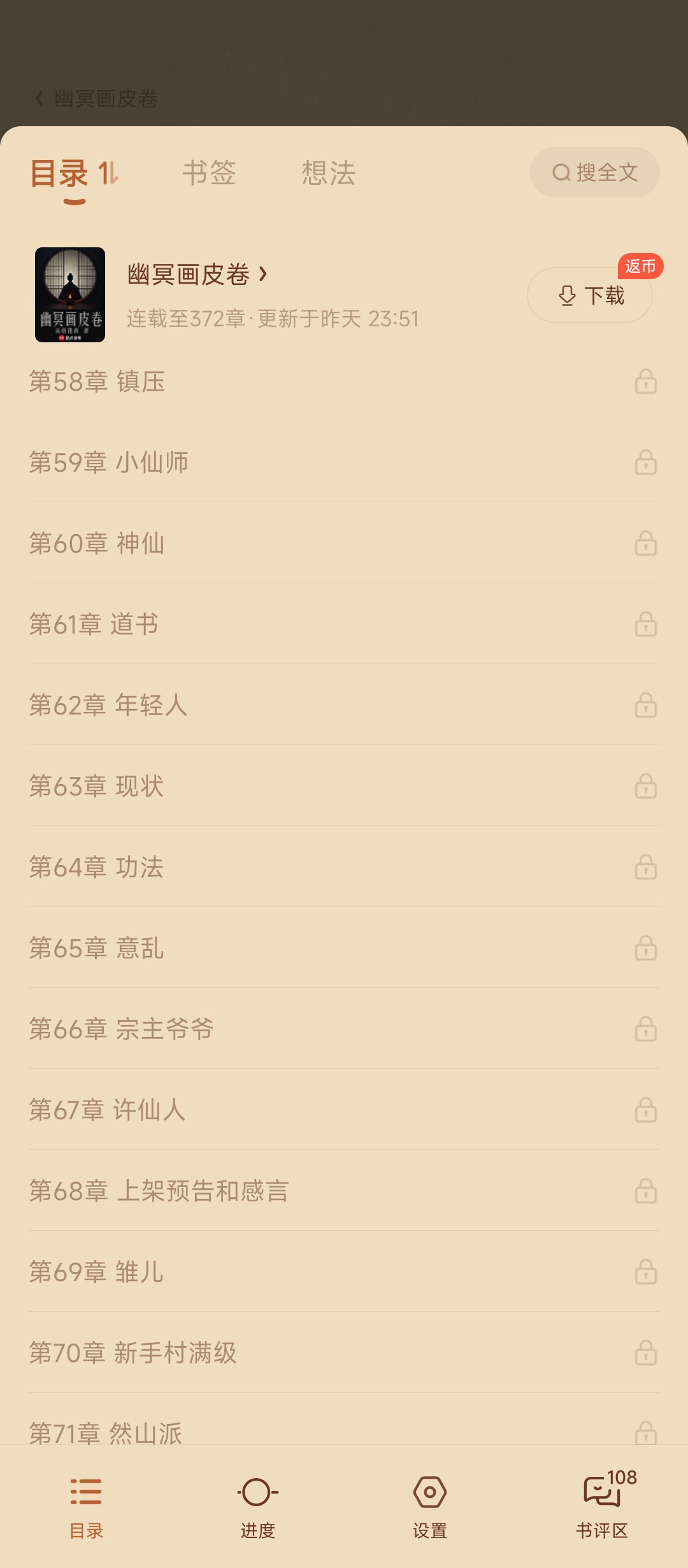688x1568 pixels.
Task: Jump to 第66章 宗主爷爷
Action: coord(121,1029)
